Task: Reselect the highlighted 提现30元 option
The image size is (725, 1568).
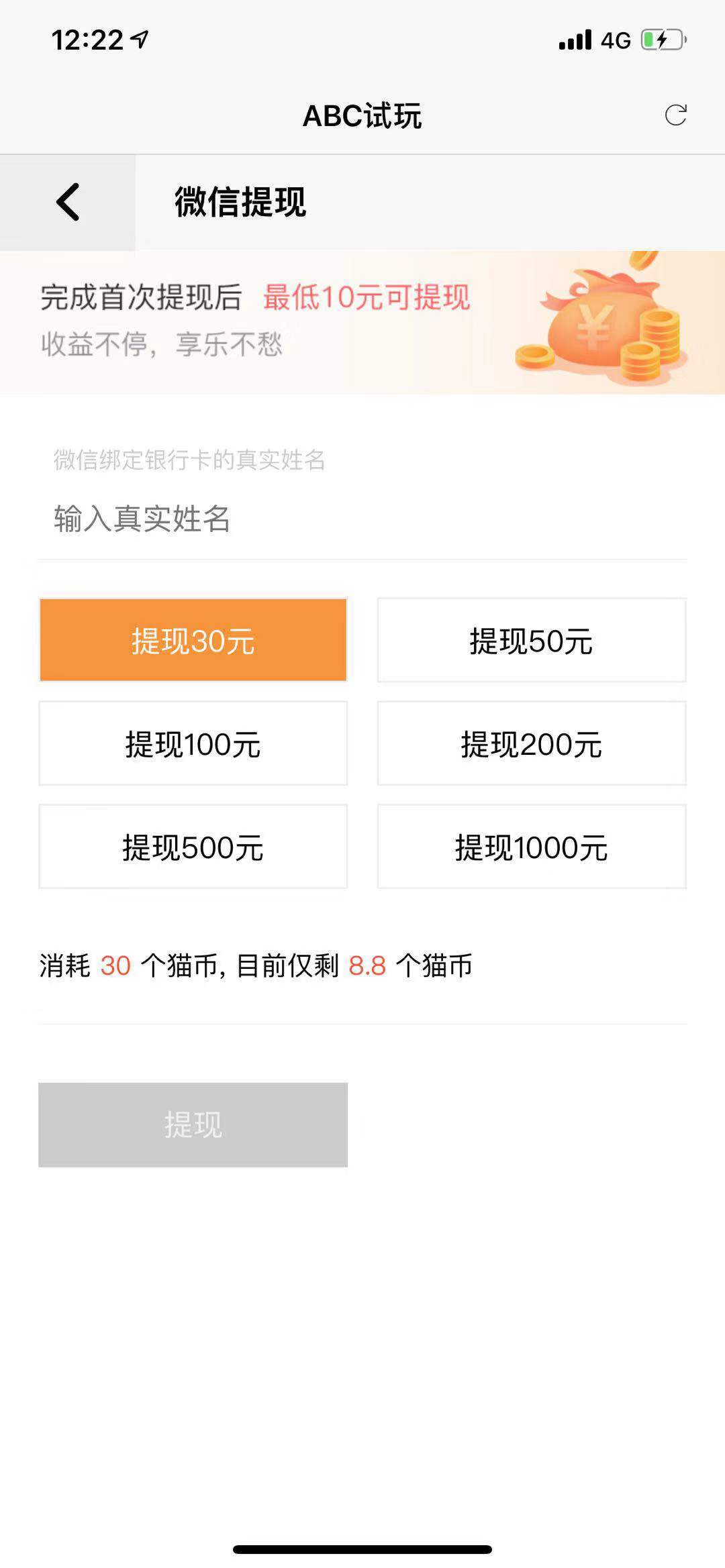Action: coord(193,641)
